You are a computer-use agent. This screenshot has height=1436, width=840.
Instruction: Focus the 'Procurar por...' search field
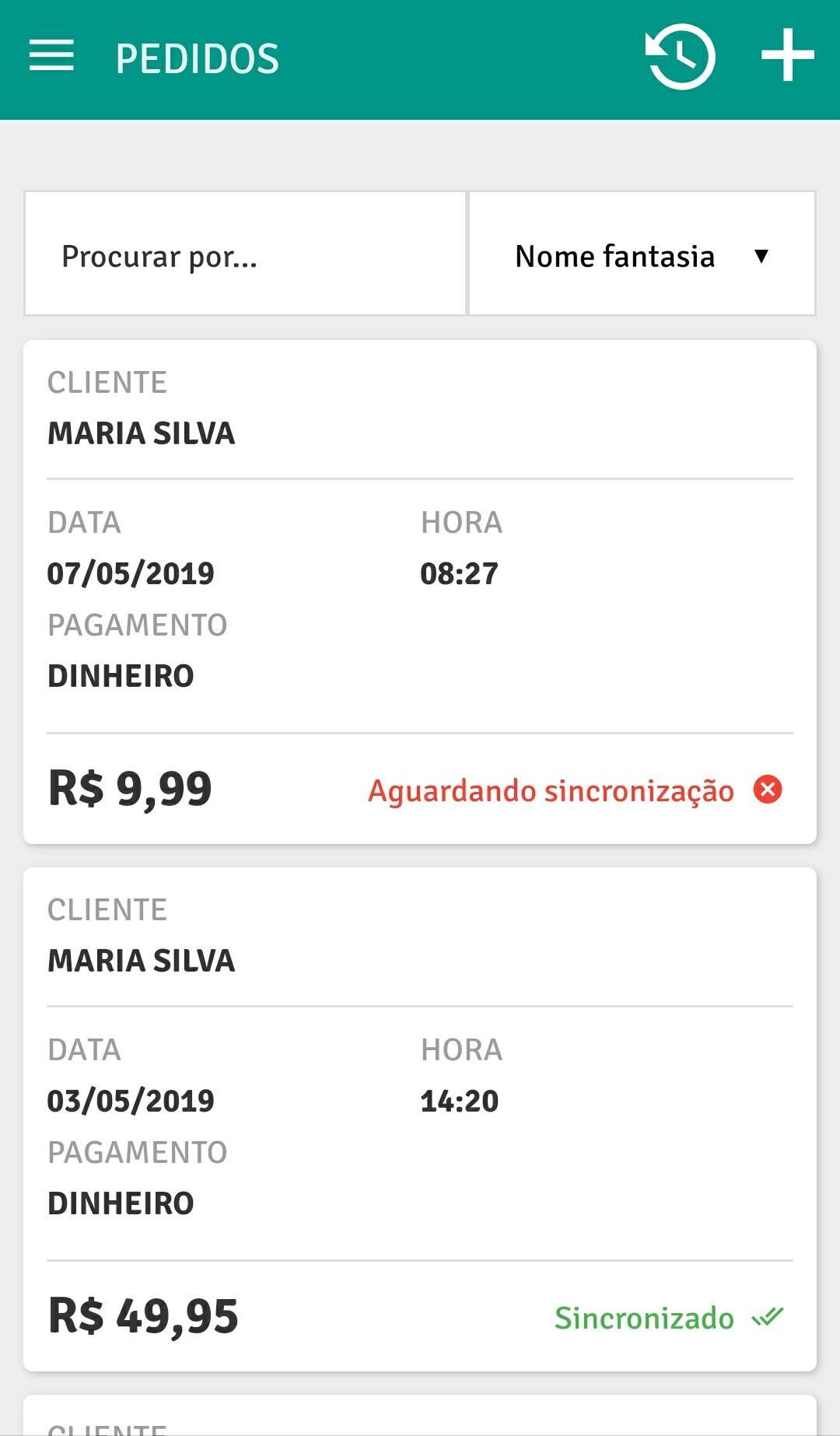point(245,254)
